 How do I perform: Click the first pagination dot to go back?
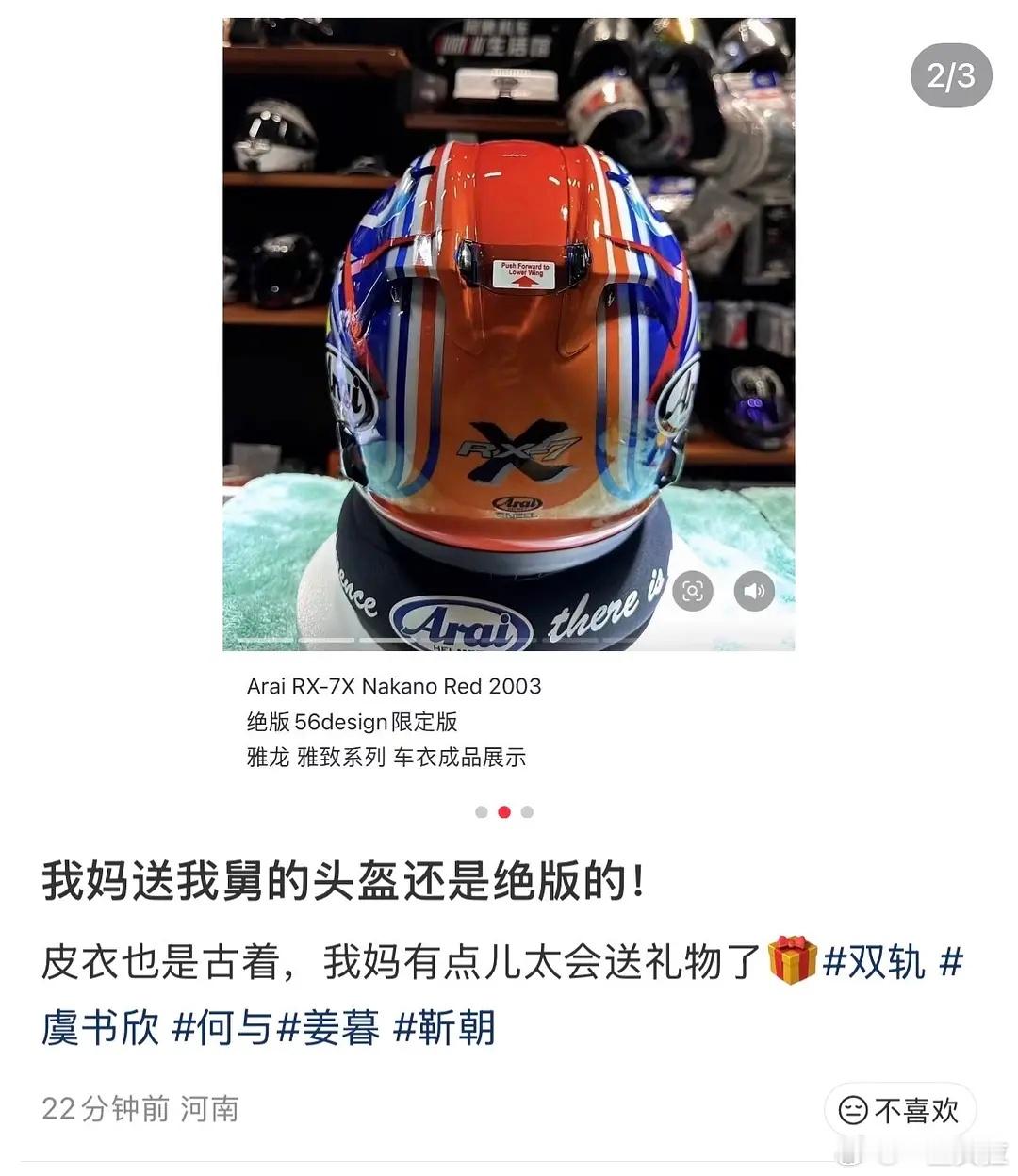click(x=479, y=810)
